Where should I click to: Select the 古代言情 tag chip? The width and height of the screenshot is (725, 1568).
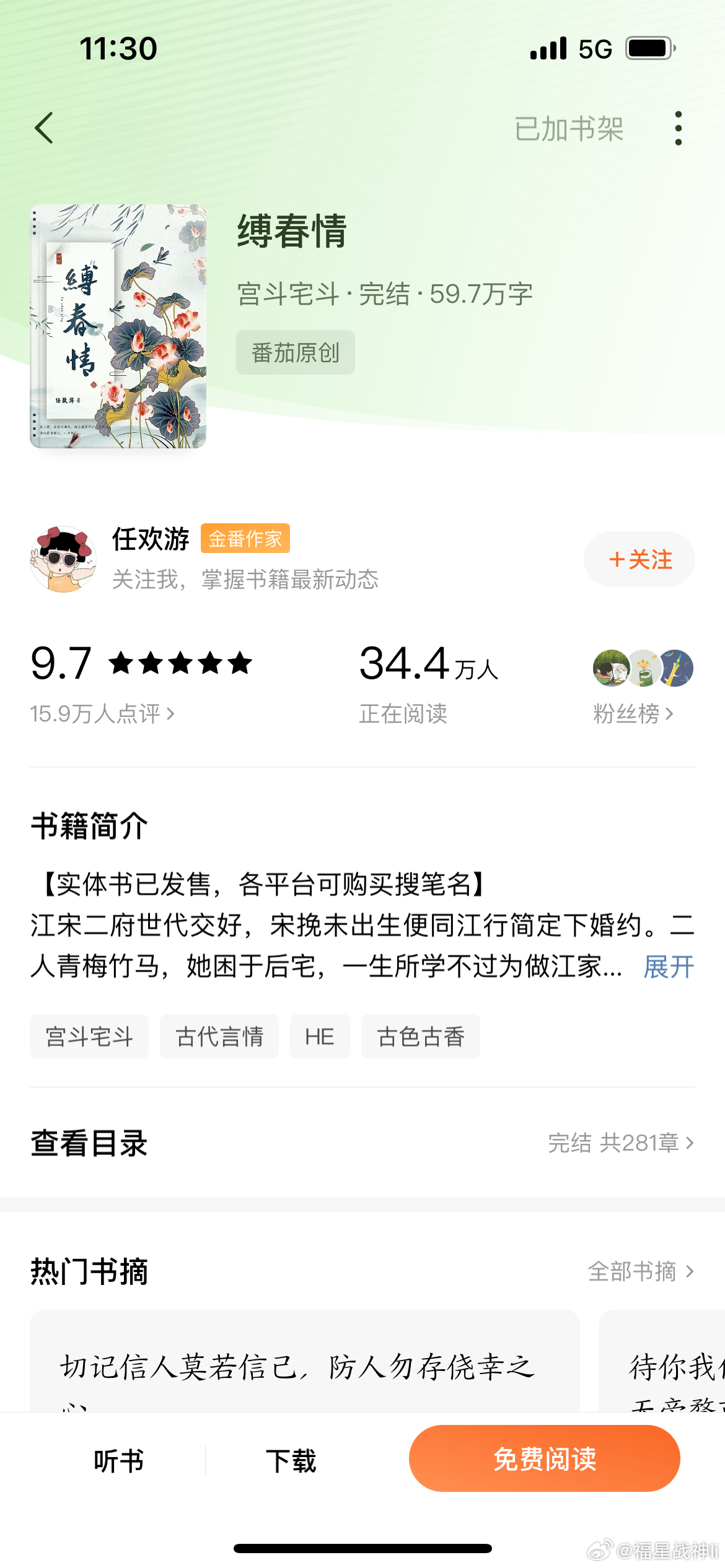click(x=219, y=1036)
